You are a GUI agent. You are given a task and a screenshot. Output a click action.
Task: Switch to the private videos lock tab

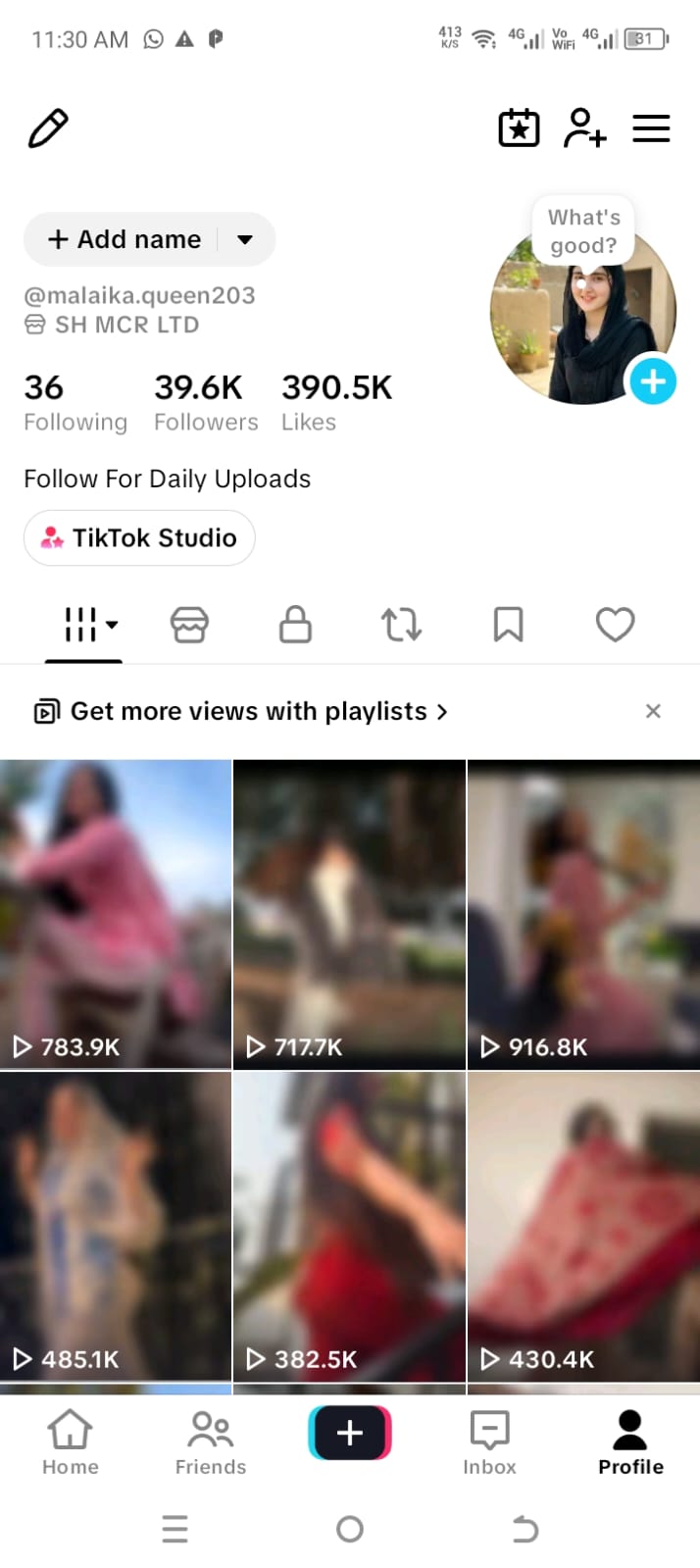click(295, 625)
